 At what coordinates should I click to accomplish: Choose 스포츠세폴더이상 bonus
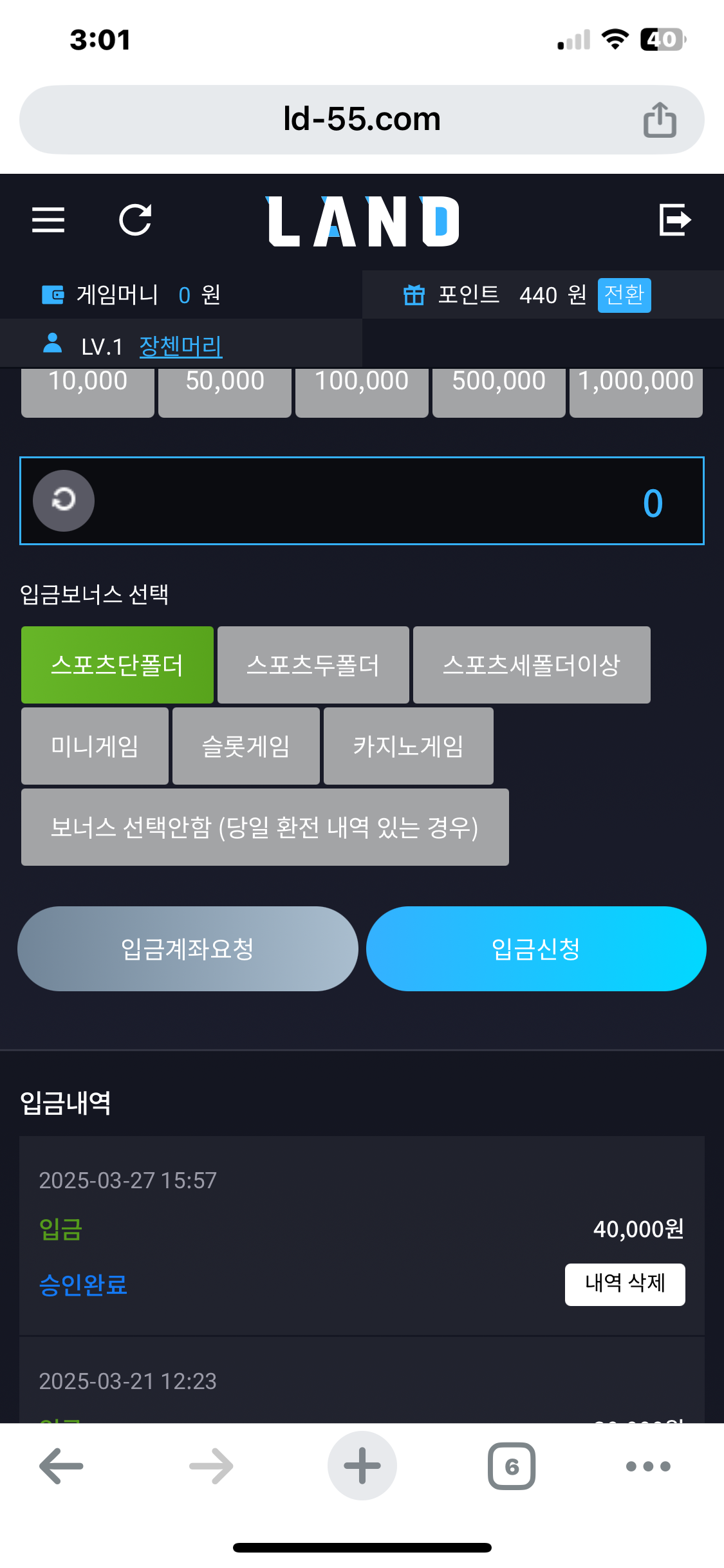pos(532,665)
